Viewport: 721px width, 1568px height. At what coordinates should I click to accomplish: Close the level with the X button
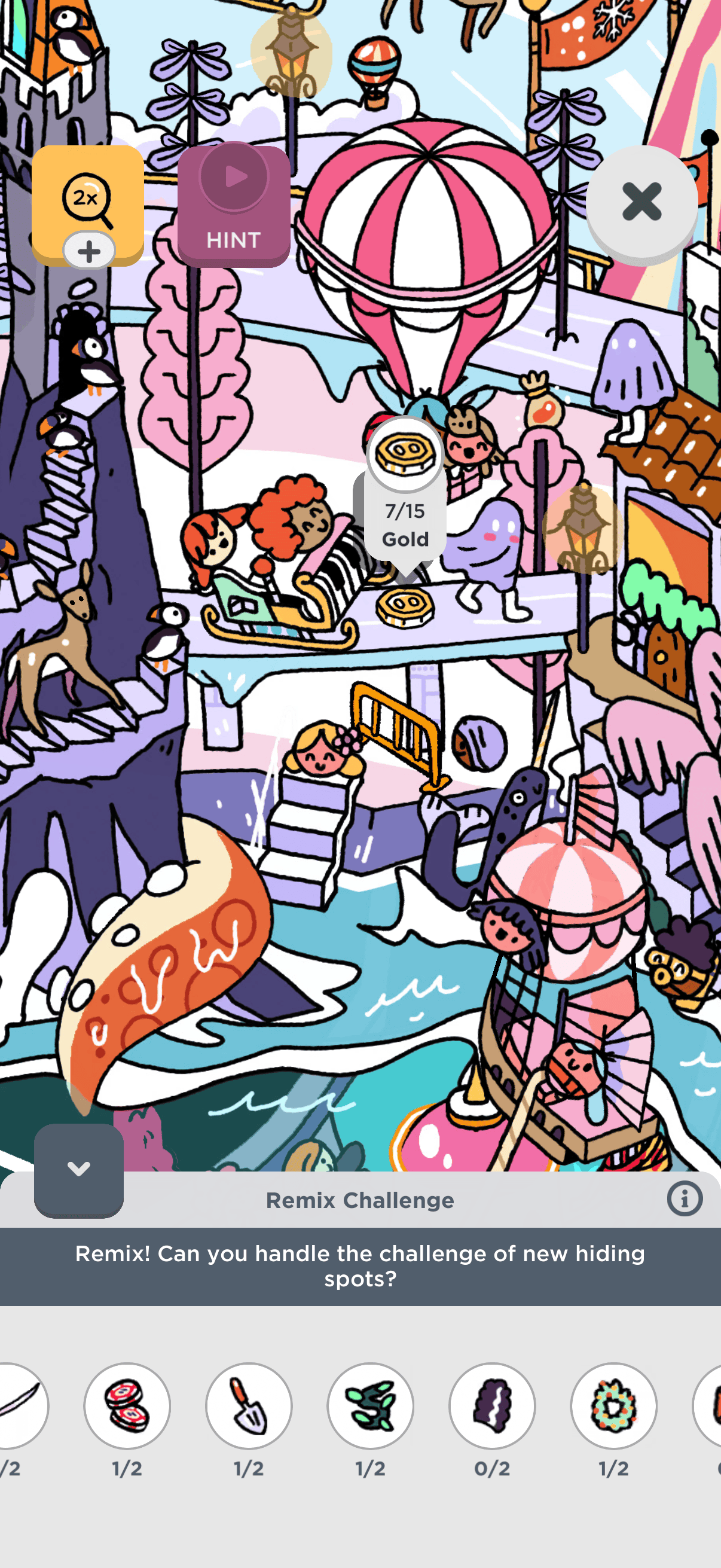pos(642,203)
